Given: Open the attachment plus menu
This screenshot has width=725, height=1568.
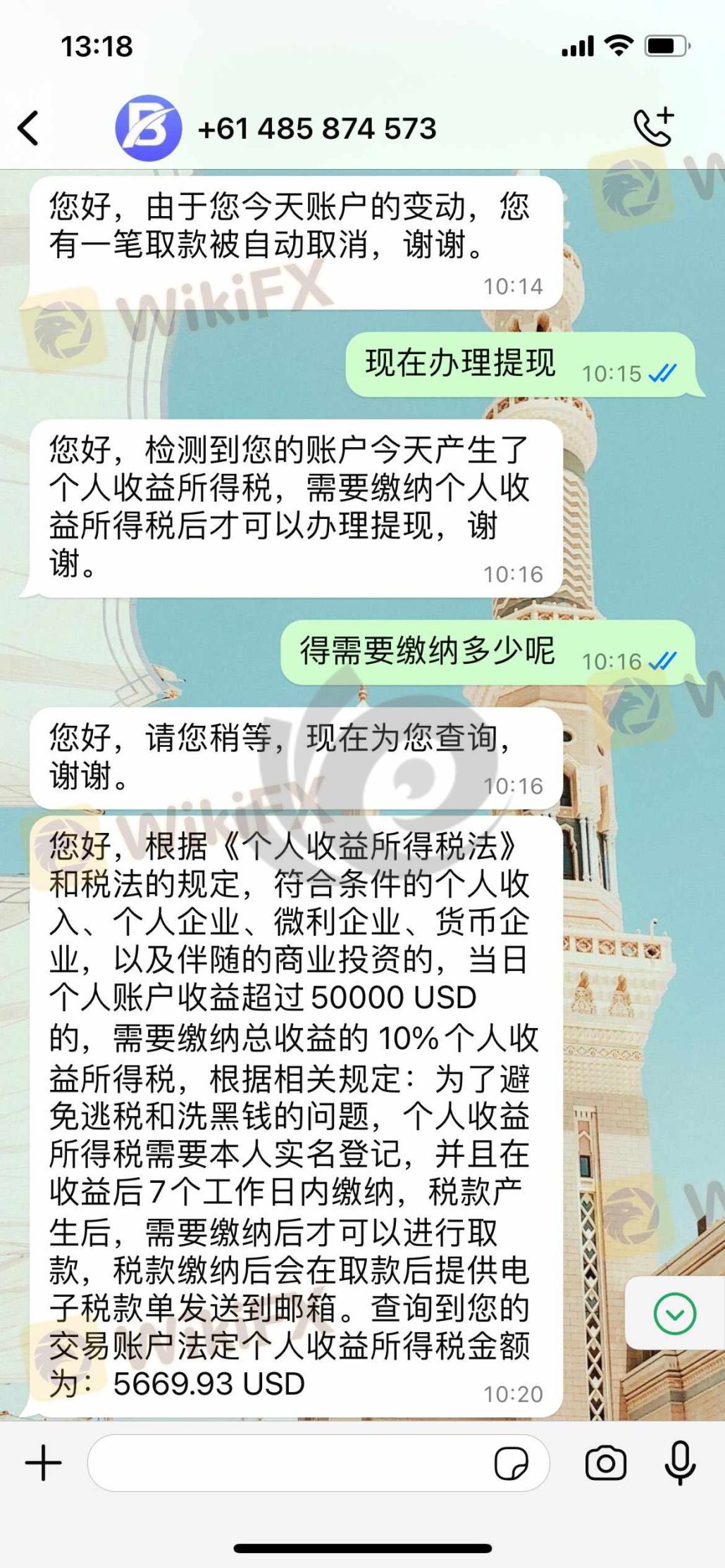Looking at the screenshot, I should [44, 1462].
